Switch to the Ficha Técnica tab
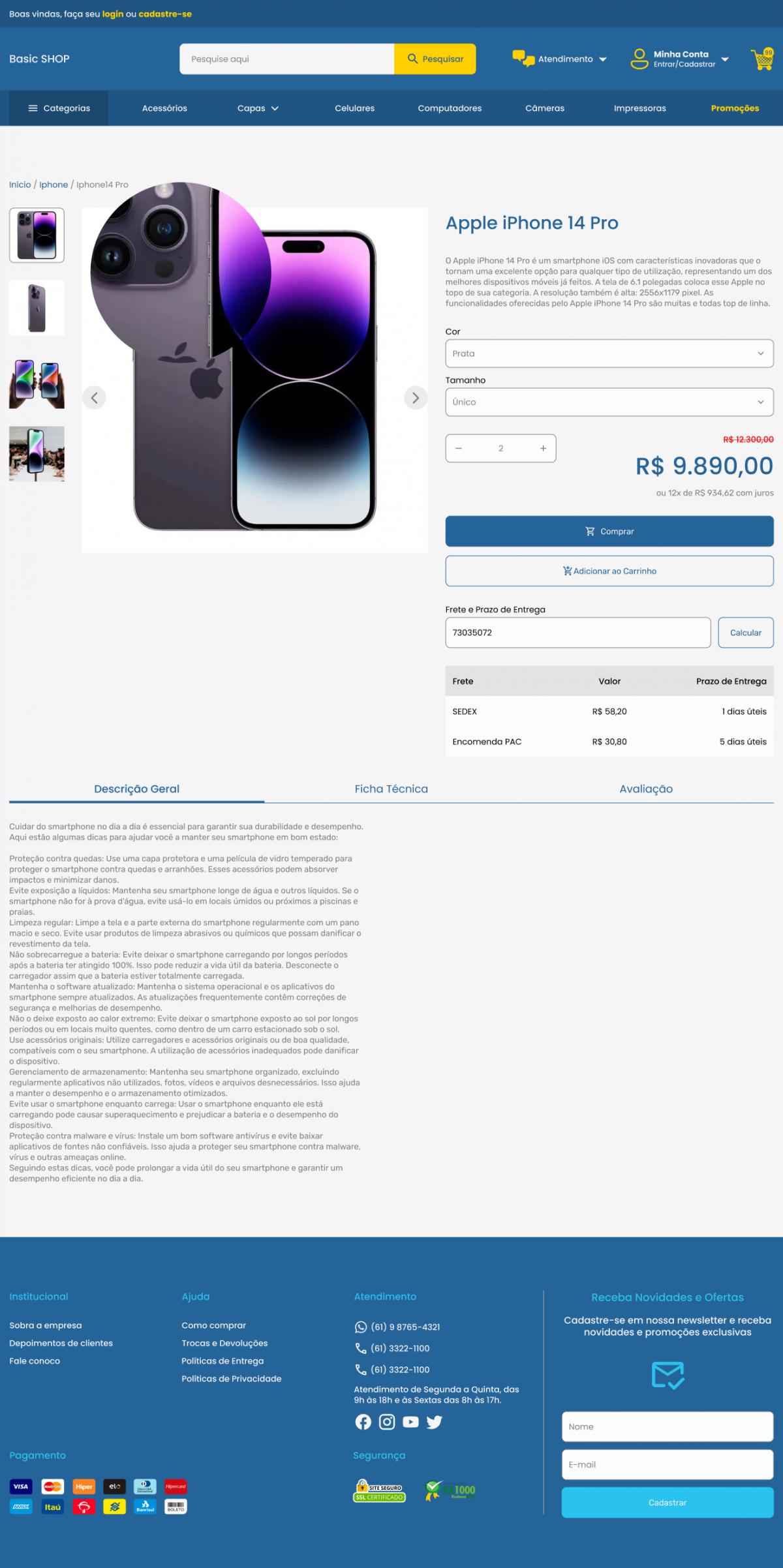783x1568 pixels. click(x=391, y=789)
